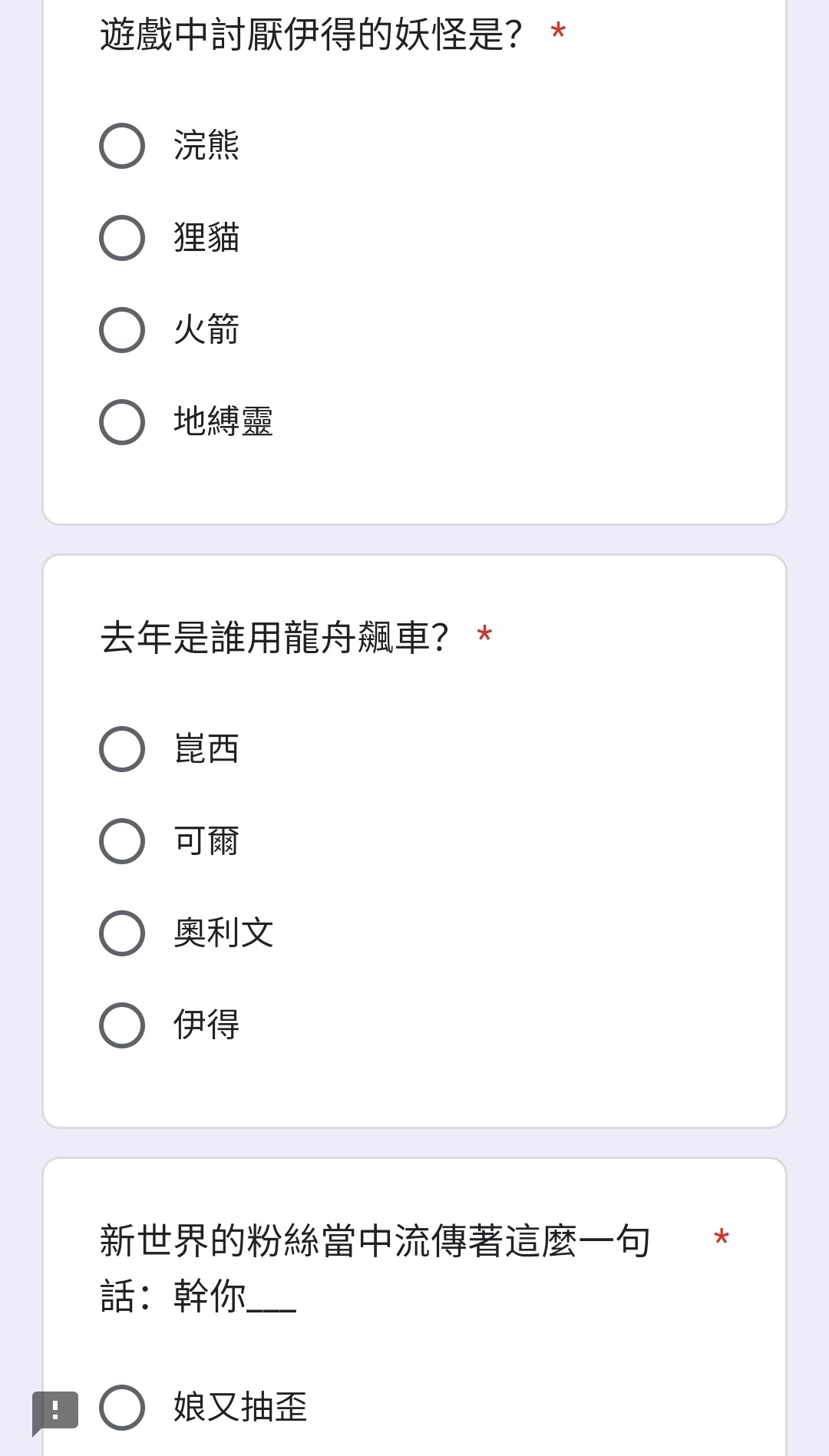Viewport: 829px width, 1456px height.
Task: Open the report problem feedback icon
Action: (x=55, y=1412)
